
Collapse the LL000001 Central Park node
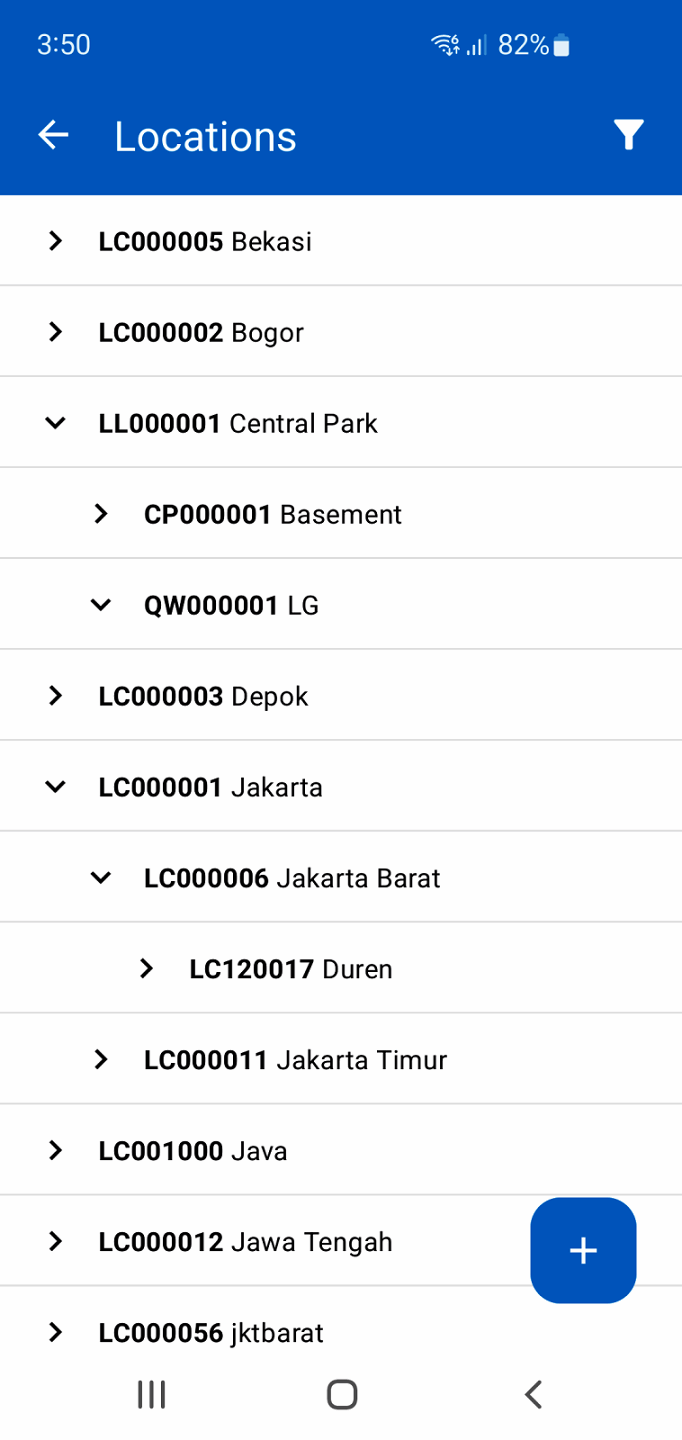pyautogui.click(x=56, y=423)
